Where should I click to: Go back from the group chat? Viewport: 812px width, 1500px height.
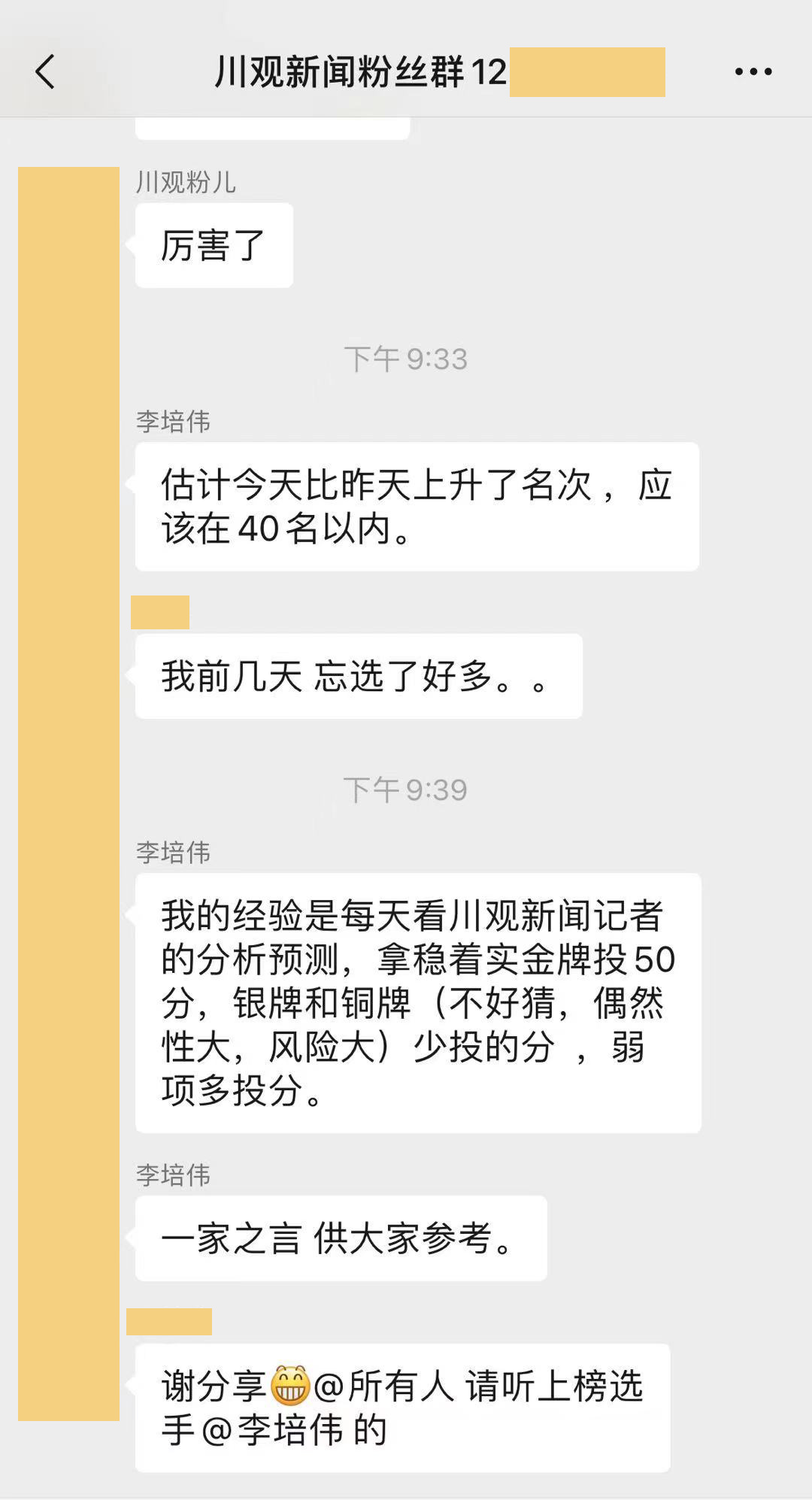coord(45,72)
